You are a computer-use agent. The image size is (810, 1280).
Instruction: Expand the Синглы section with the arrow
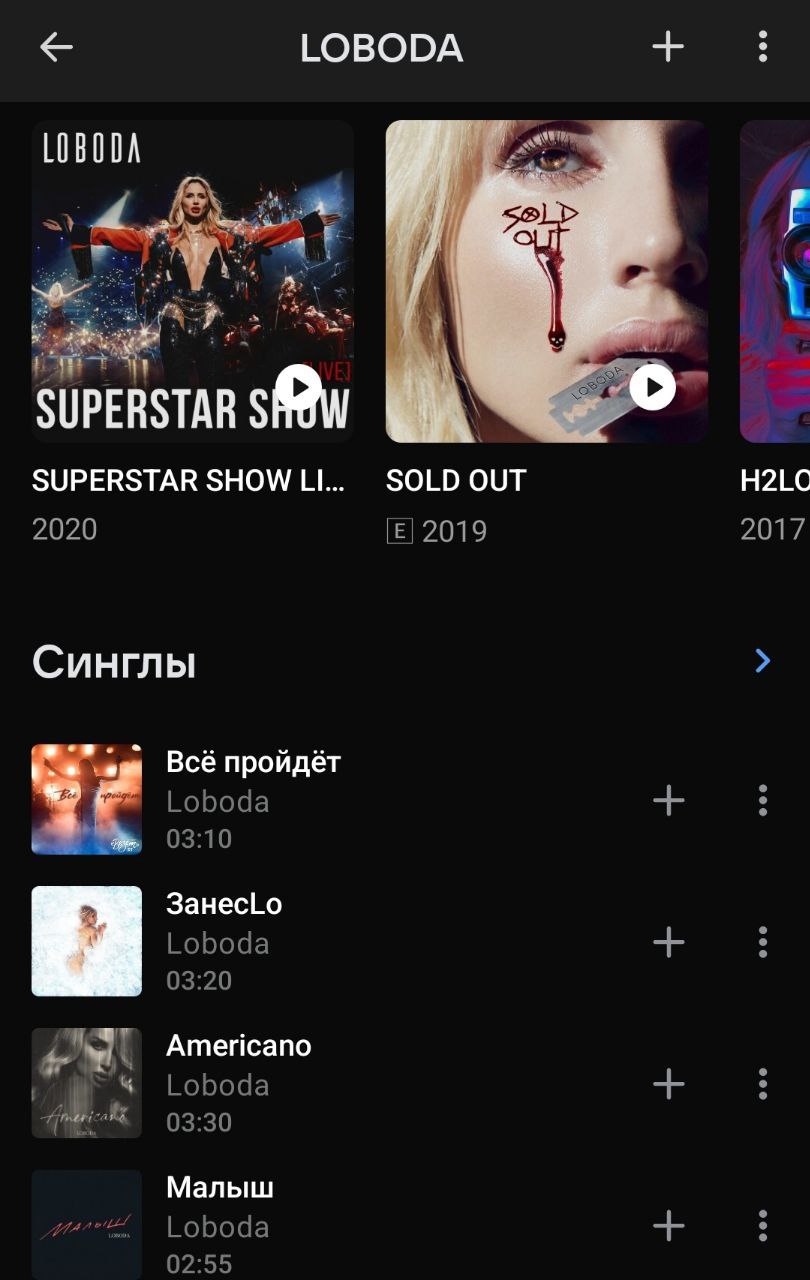[763, 661]
